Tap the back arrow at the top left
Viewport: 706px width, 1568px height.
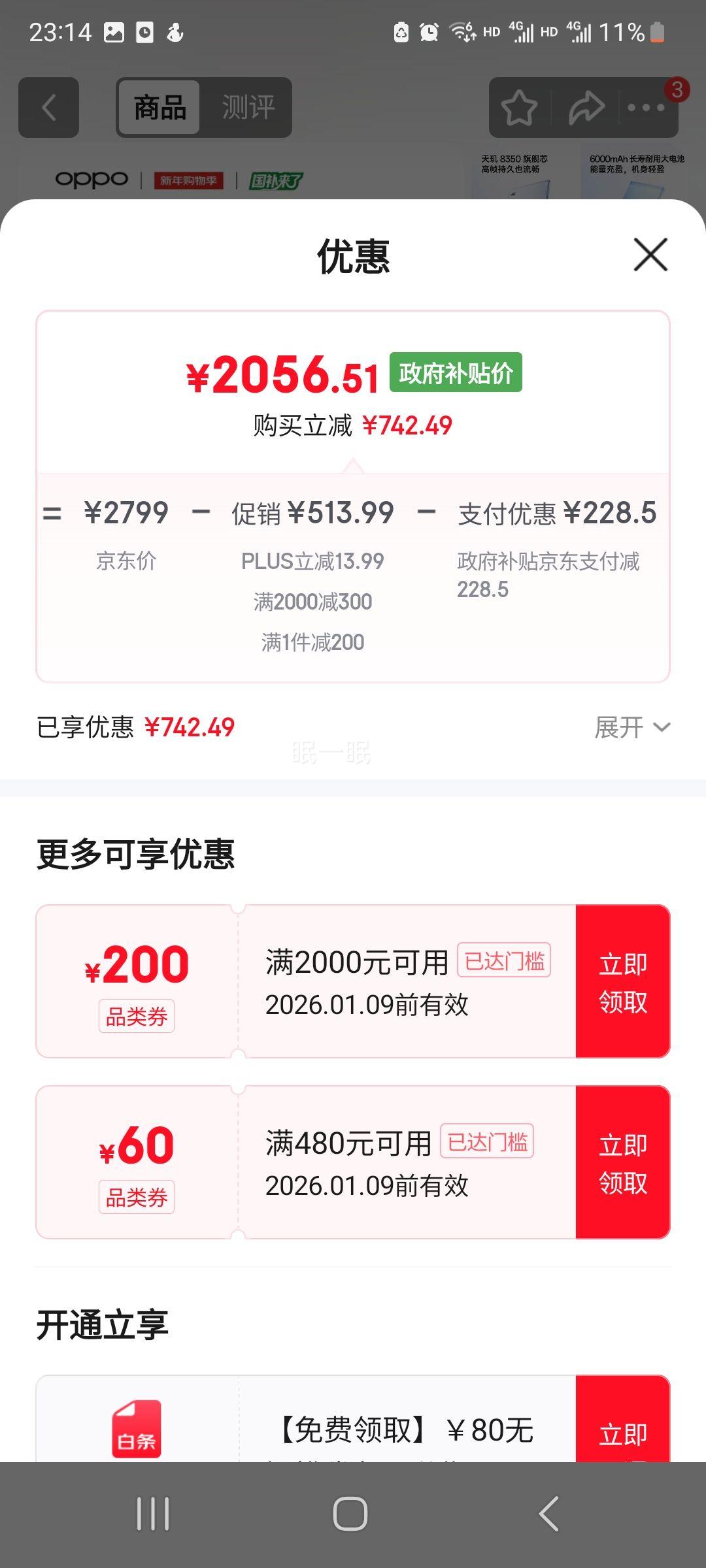pos(48,106)
